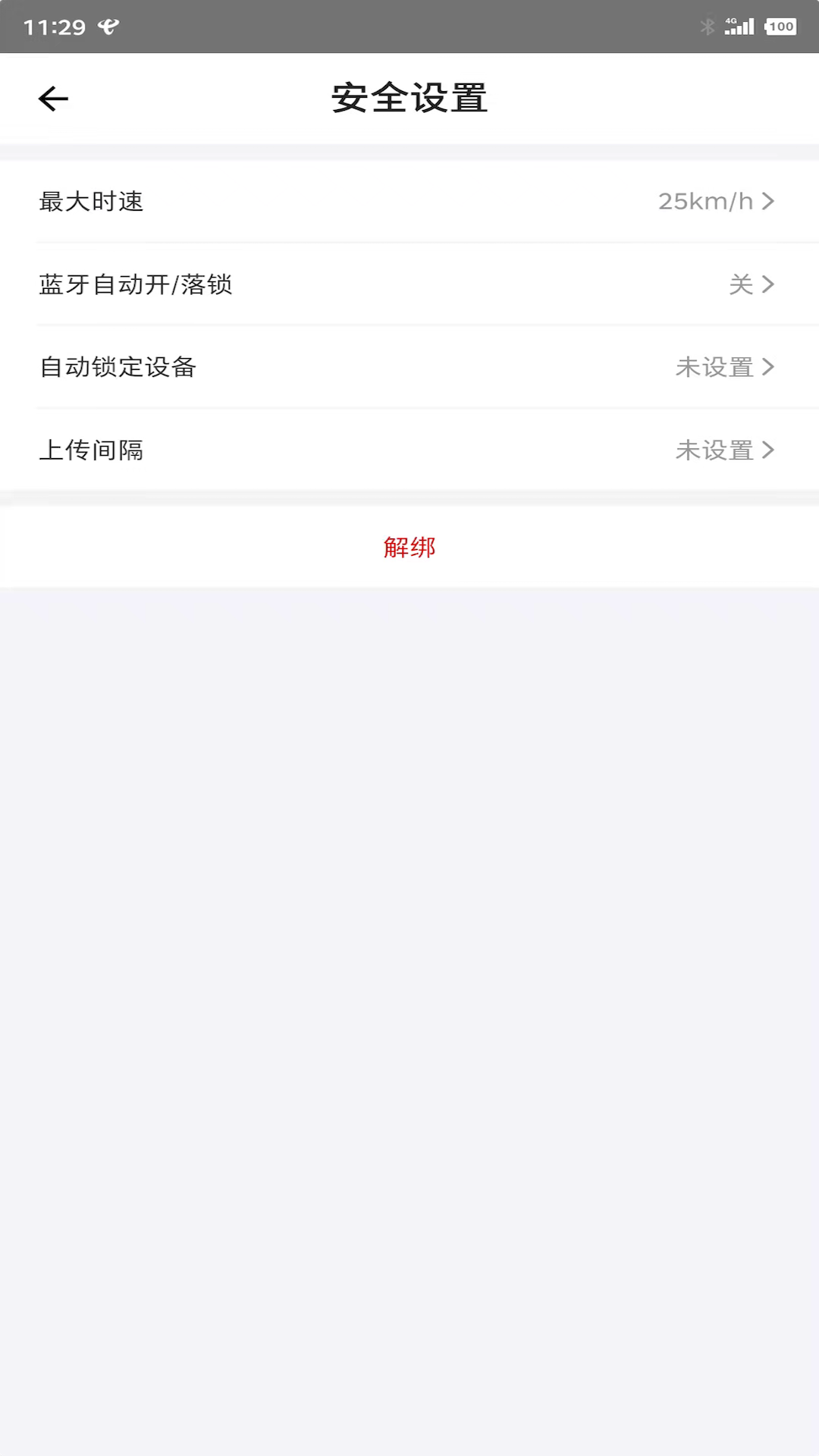Tap the chevron next to 最大时速
Viewport: 819px width, 1456px height.
click(769, 201)
